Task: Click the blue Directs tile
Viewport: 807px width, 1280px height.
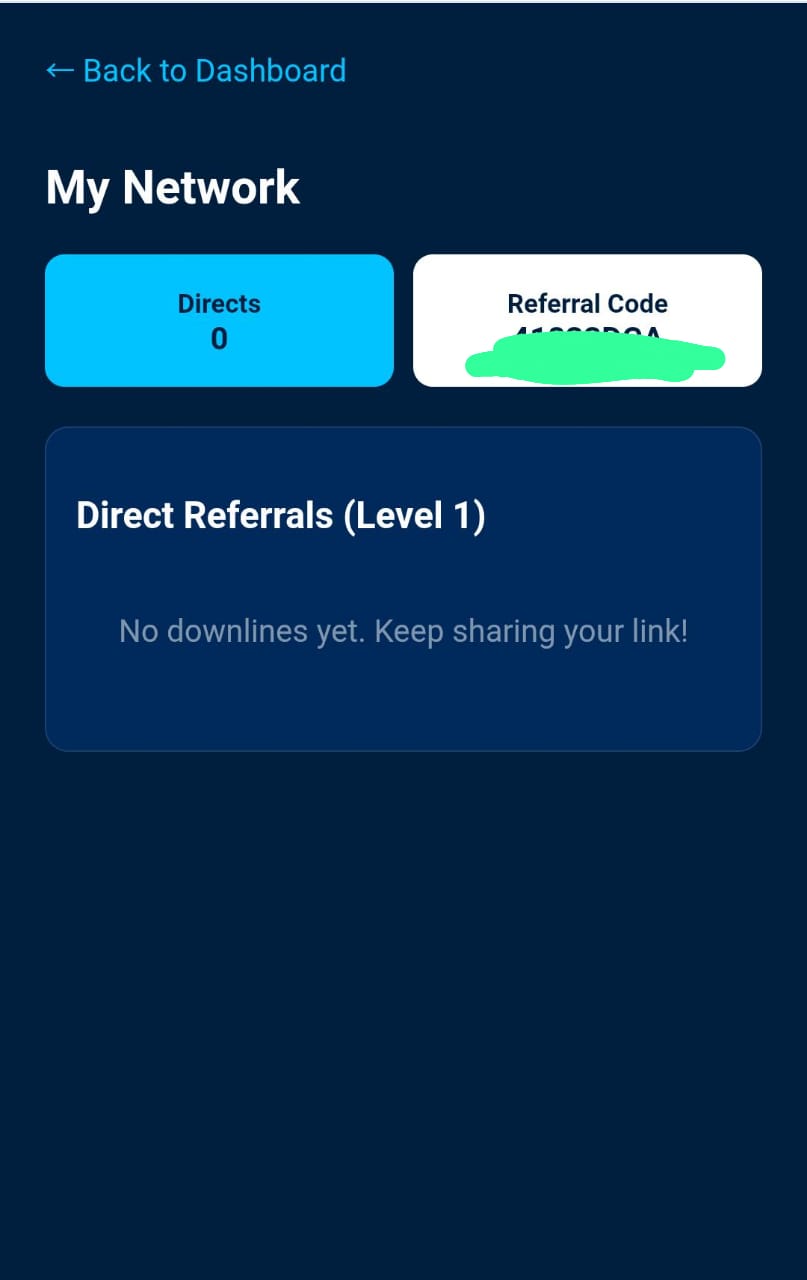Action: pyautogui.click(x=219, y=319)
